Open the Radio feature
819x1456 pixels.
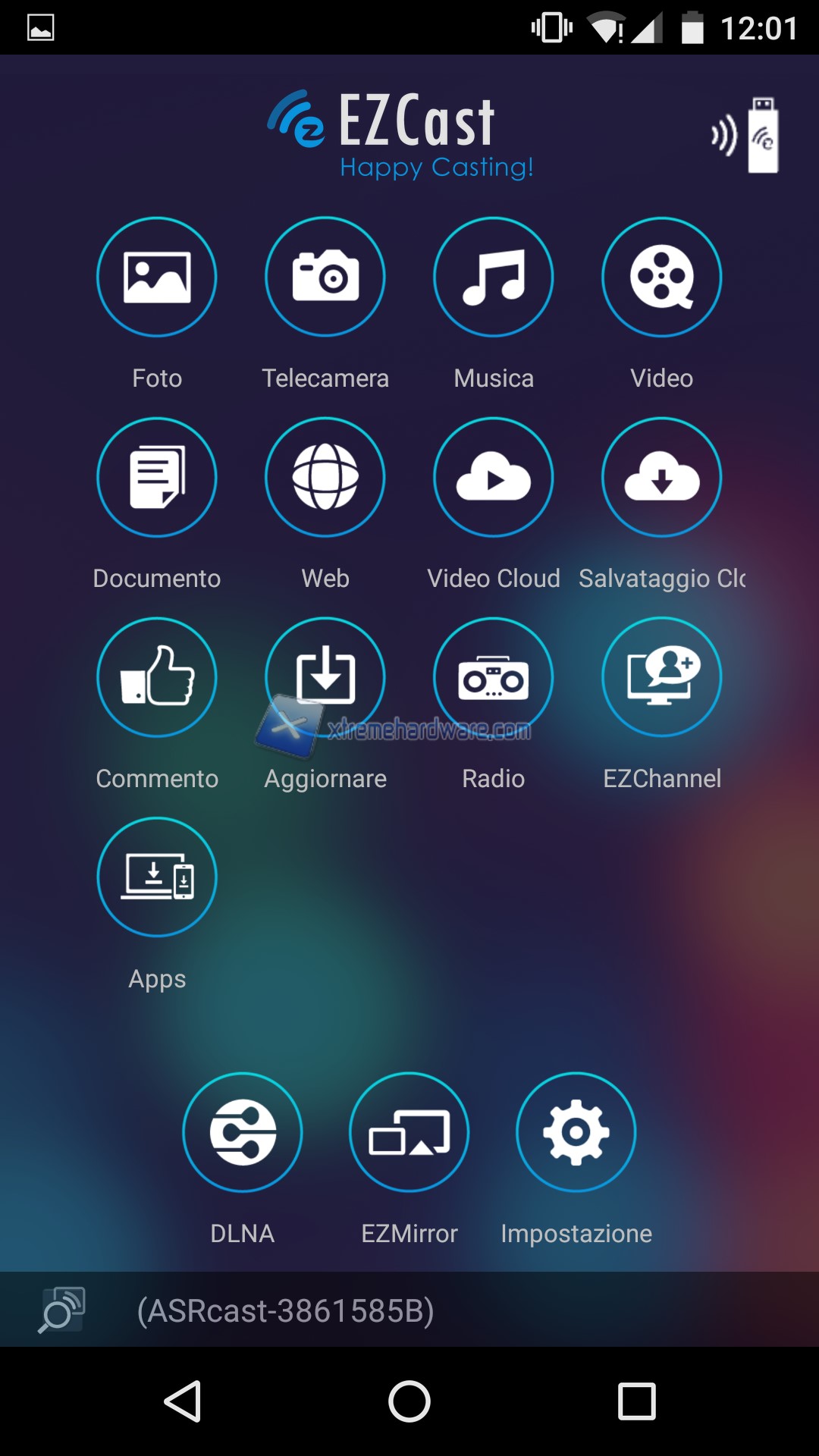tap(494, 678)
